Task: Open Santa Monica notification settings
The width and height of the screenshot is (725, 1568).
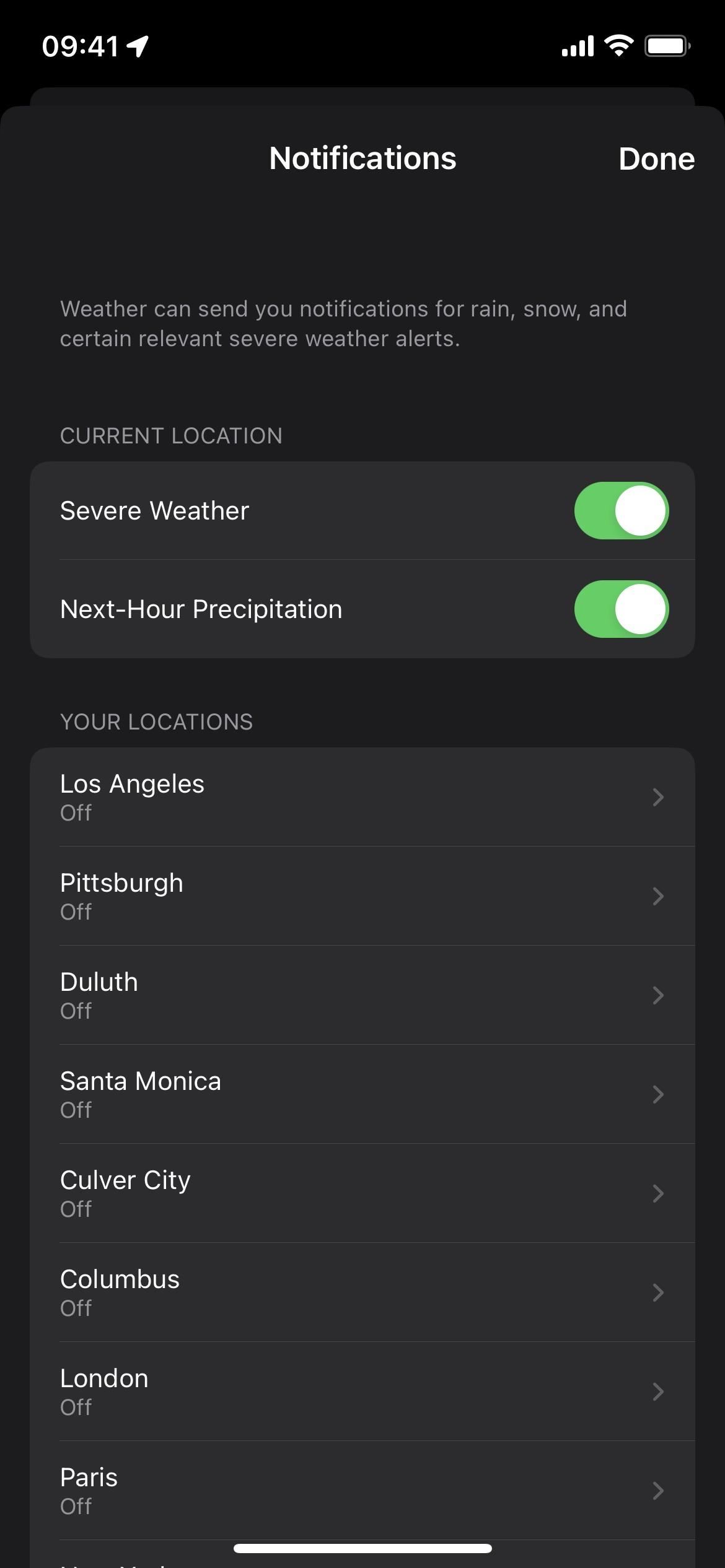Action: pyautogui.click(x=362, y=1094)
